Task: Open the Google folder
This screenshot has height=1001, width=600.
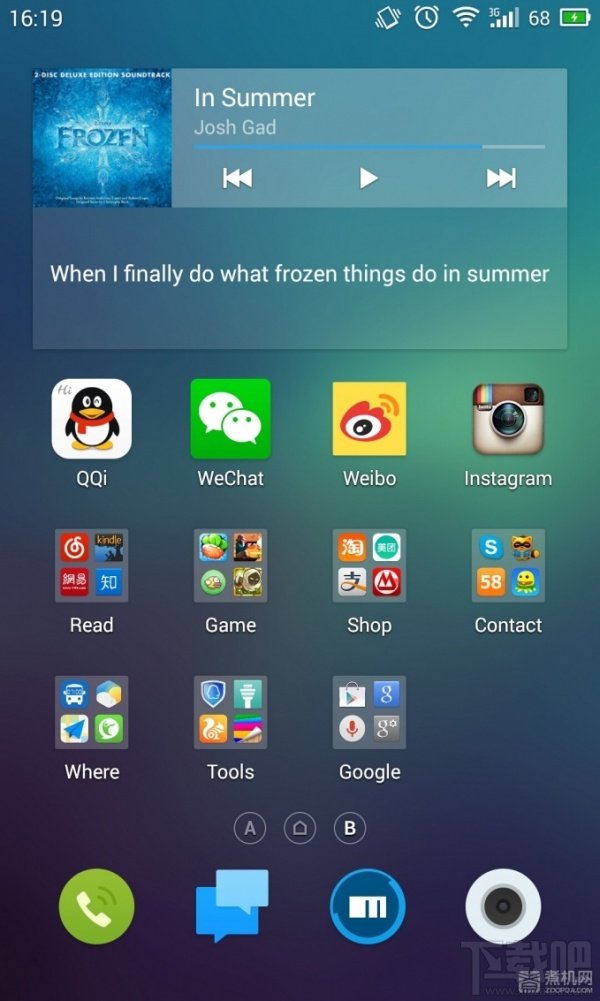Action: tap(369, 713)
